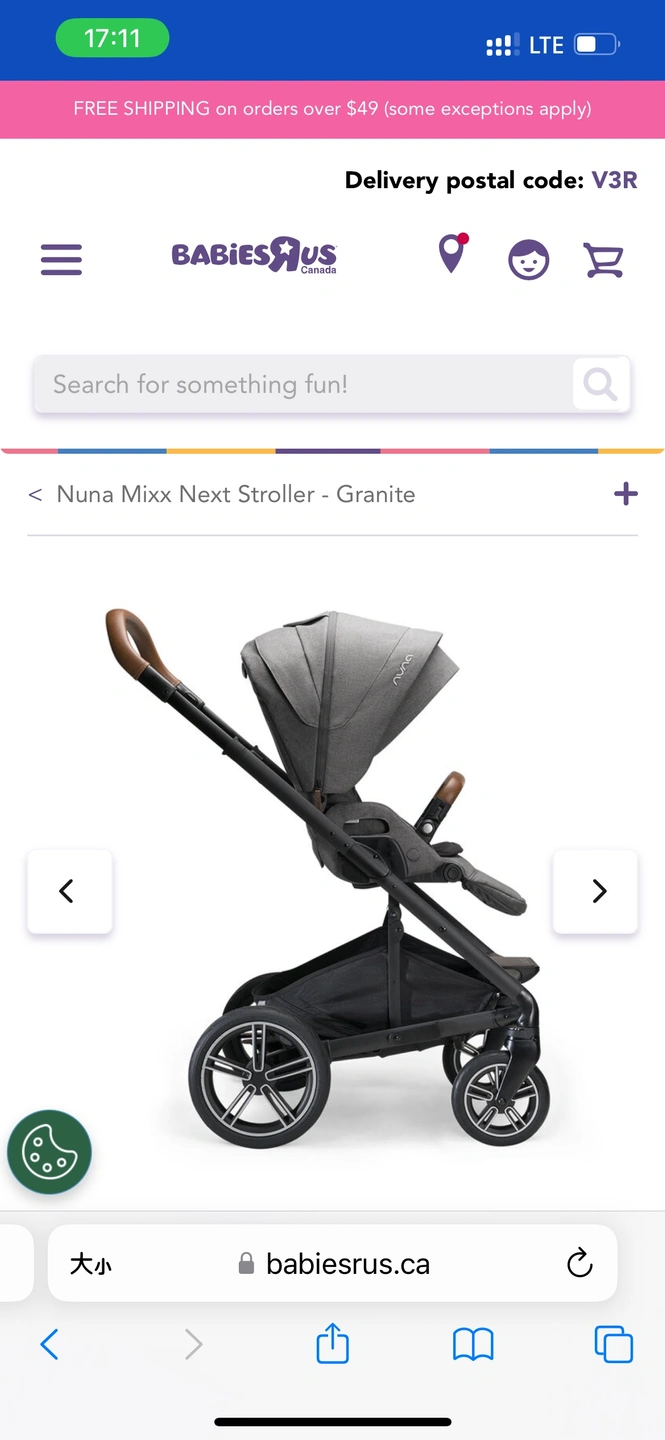Open the Safari tabs overview
The image size is (665, 1440).
click(x=613, y=1345)
